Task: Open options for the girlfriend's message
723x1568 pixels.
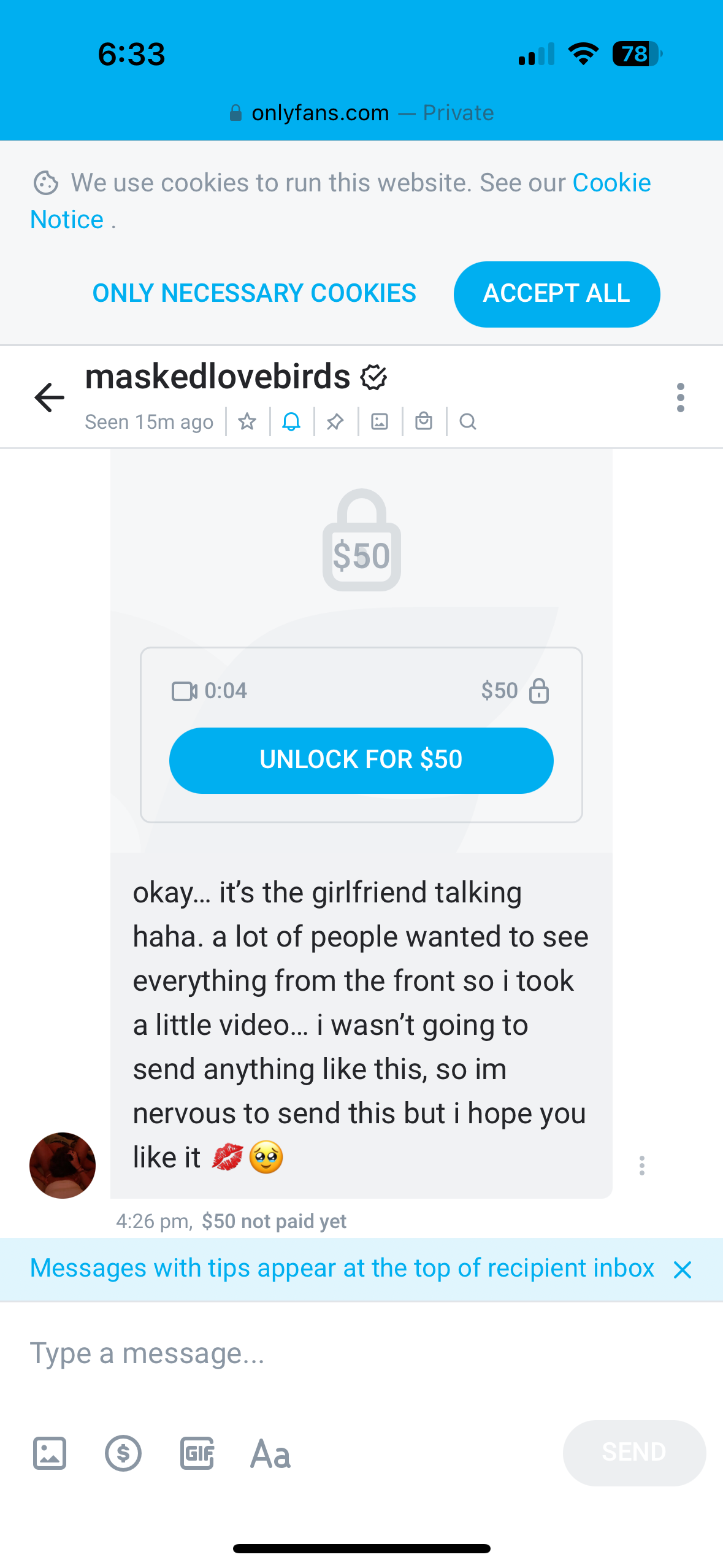Action: click(x=641, y=1165)
